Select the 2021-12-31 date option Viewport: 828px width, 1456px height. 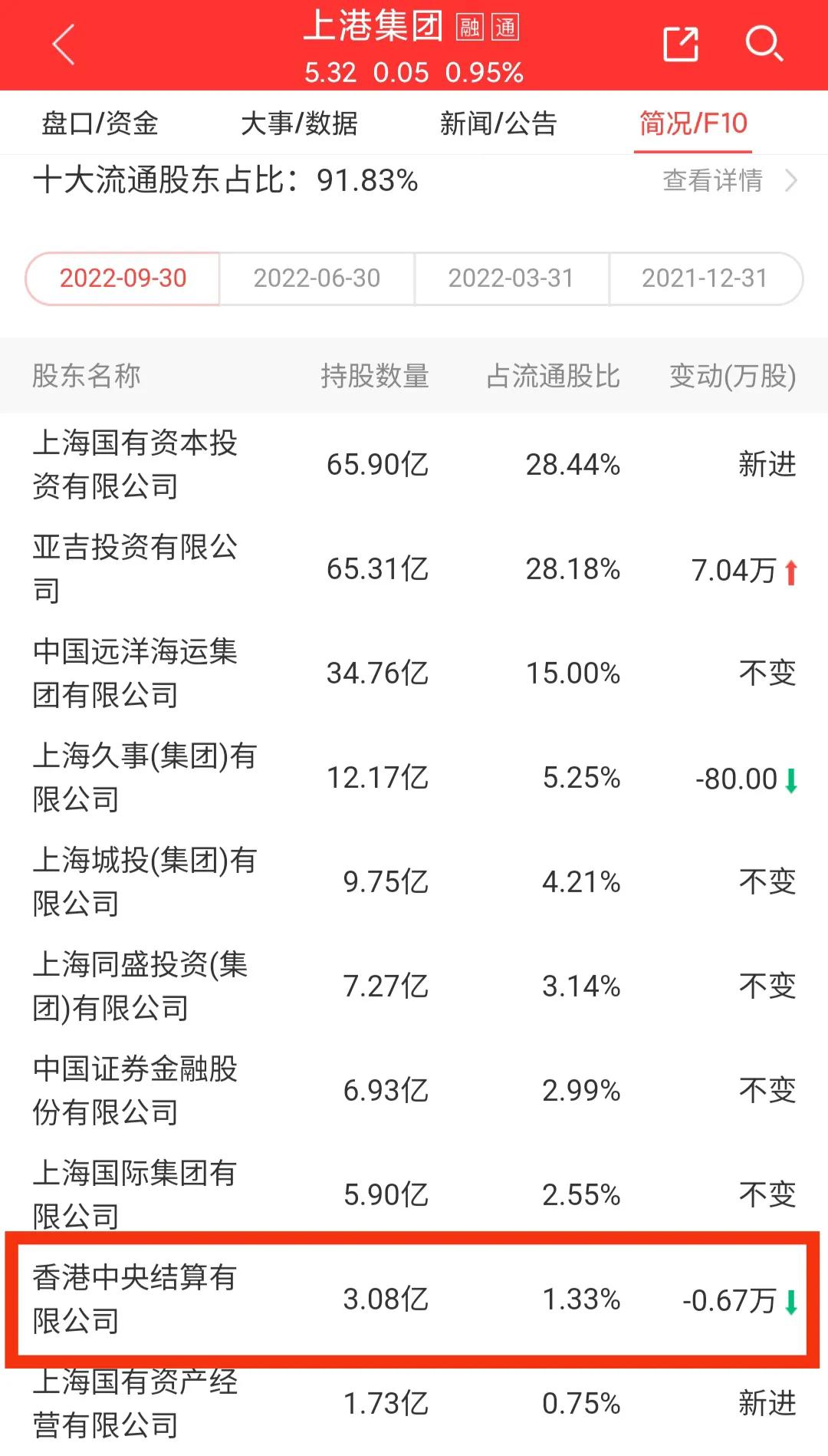pyautogui.click(x=705, y=278)
